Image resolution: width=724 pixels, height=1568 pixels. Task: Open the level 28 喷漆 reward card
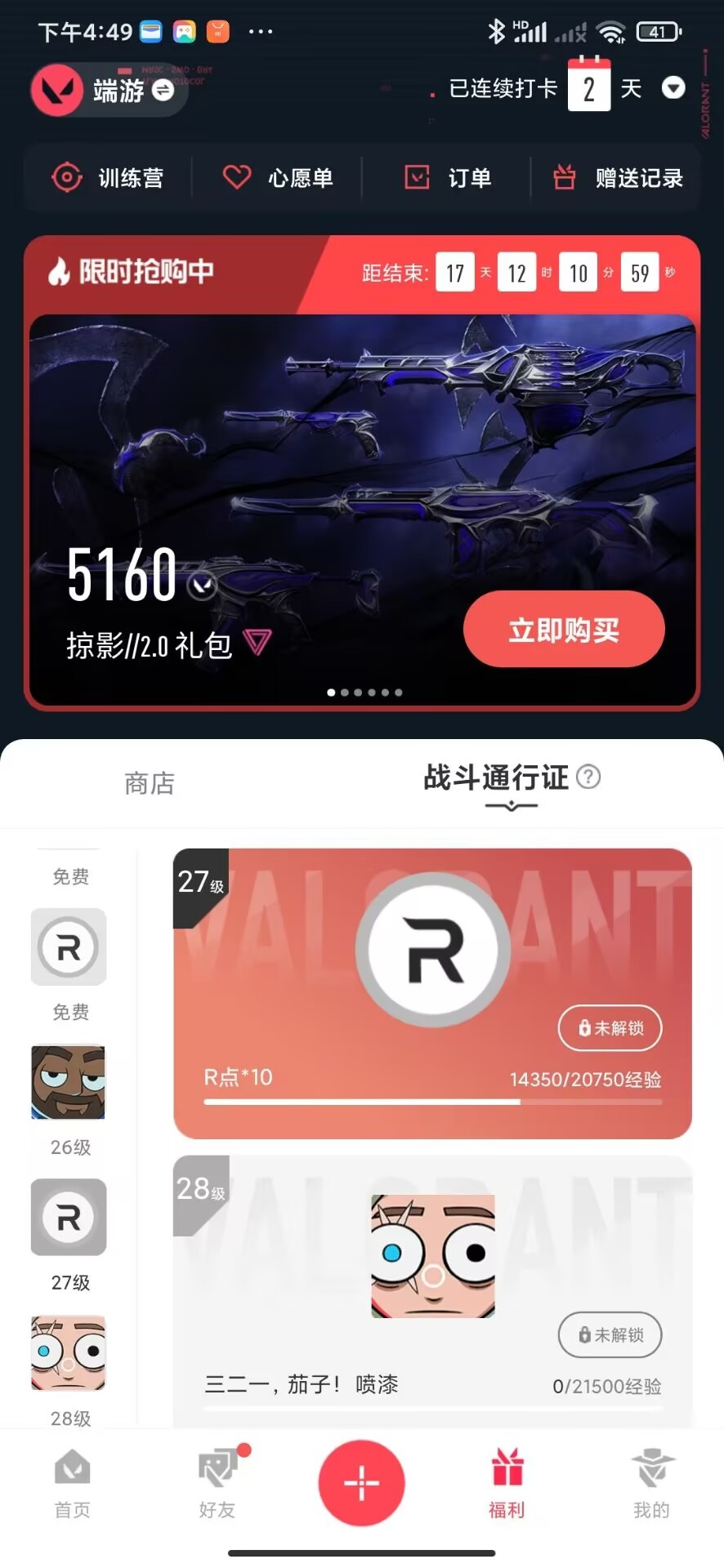[432, 1292]
